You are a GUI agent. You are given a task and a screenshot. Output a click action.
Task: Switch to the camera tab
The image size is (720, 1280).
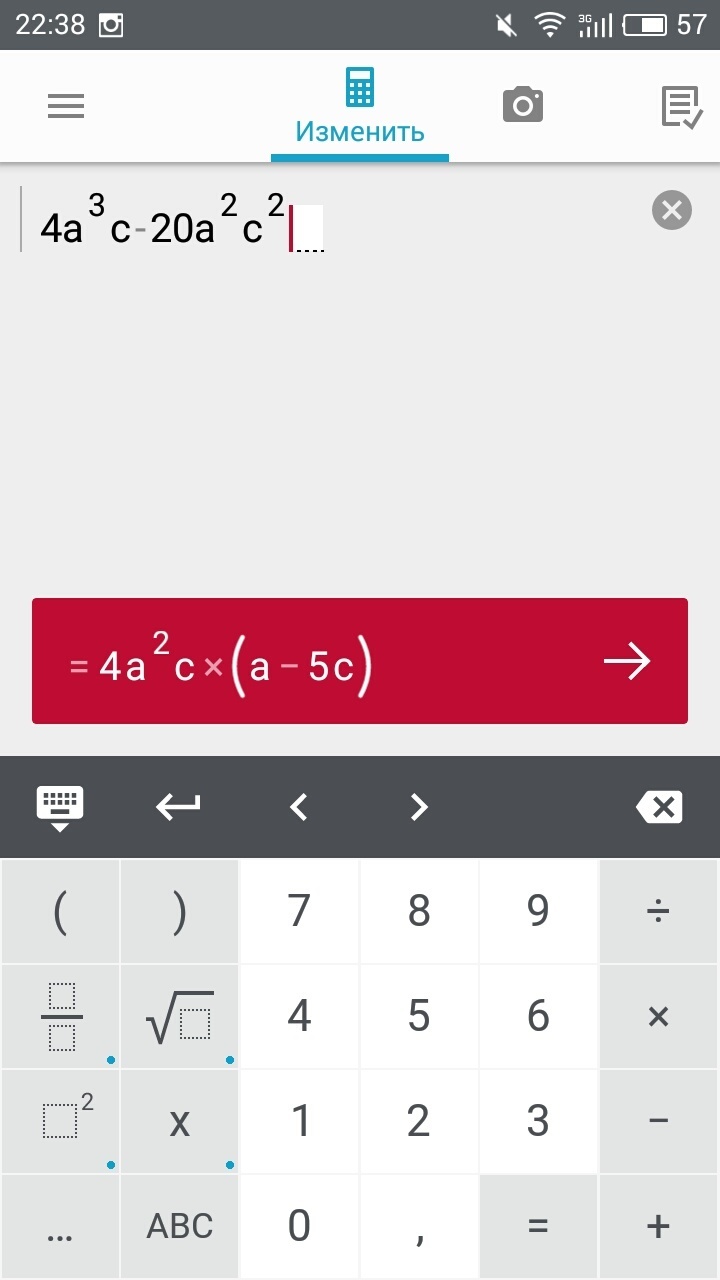point(522,104)
